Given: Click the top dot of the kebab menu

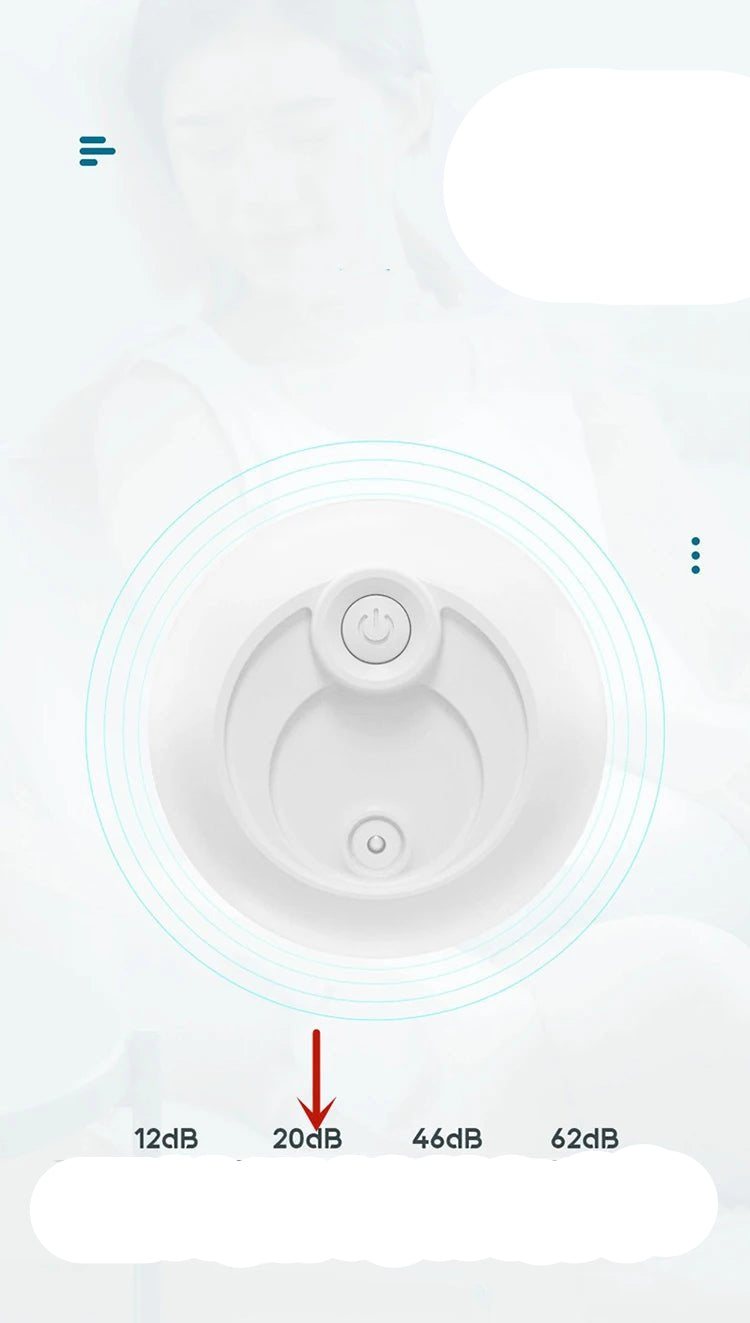Looking at the screenshot, I should [695, 543].
